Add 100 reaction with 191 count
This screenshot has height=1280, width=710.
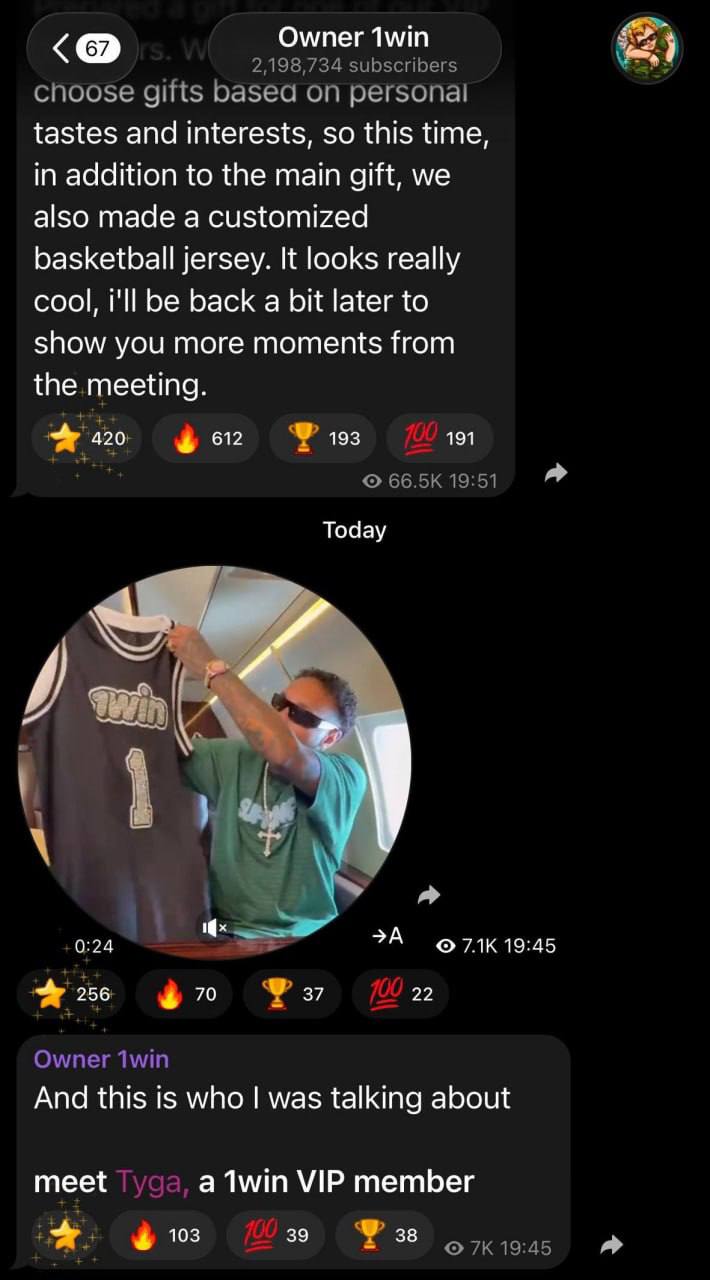coord(440,438)
